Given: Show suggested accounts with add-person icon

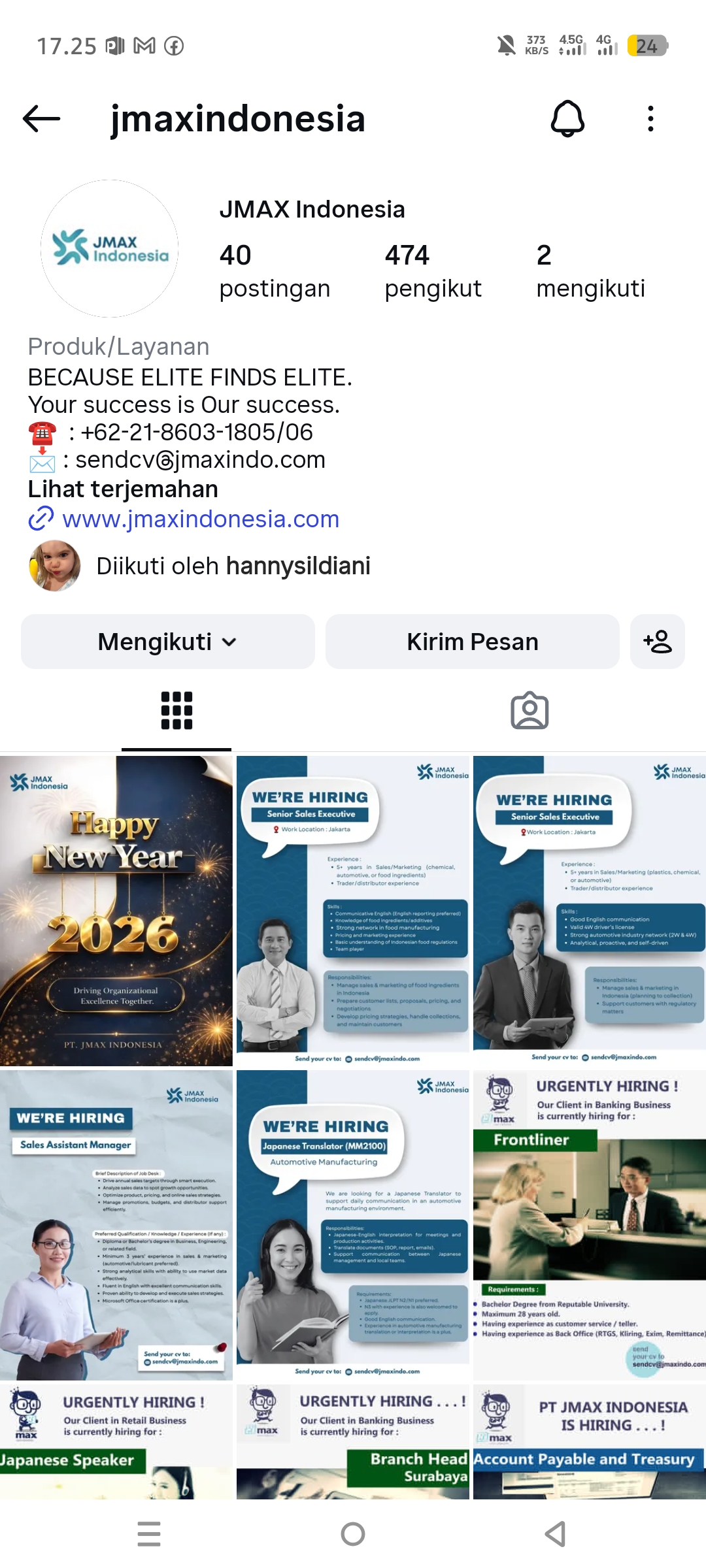Looking at the screenshot, I should point(657,642).
